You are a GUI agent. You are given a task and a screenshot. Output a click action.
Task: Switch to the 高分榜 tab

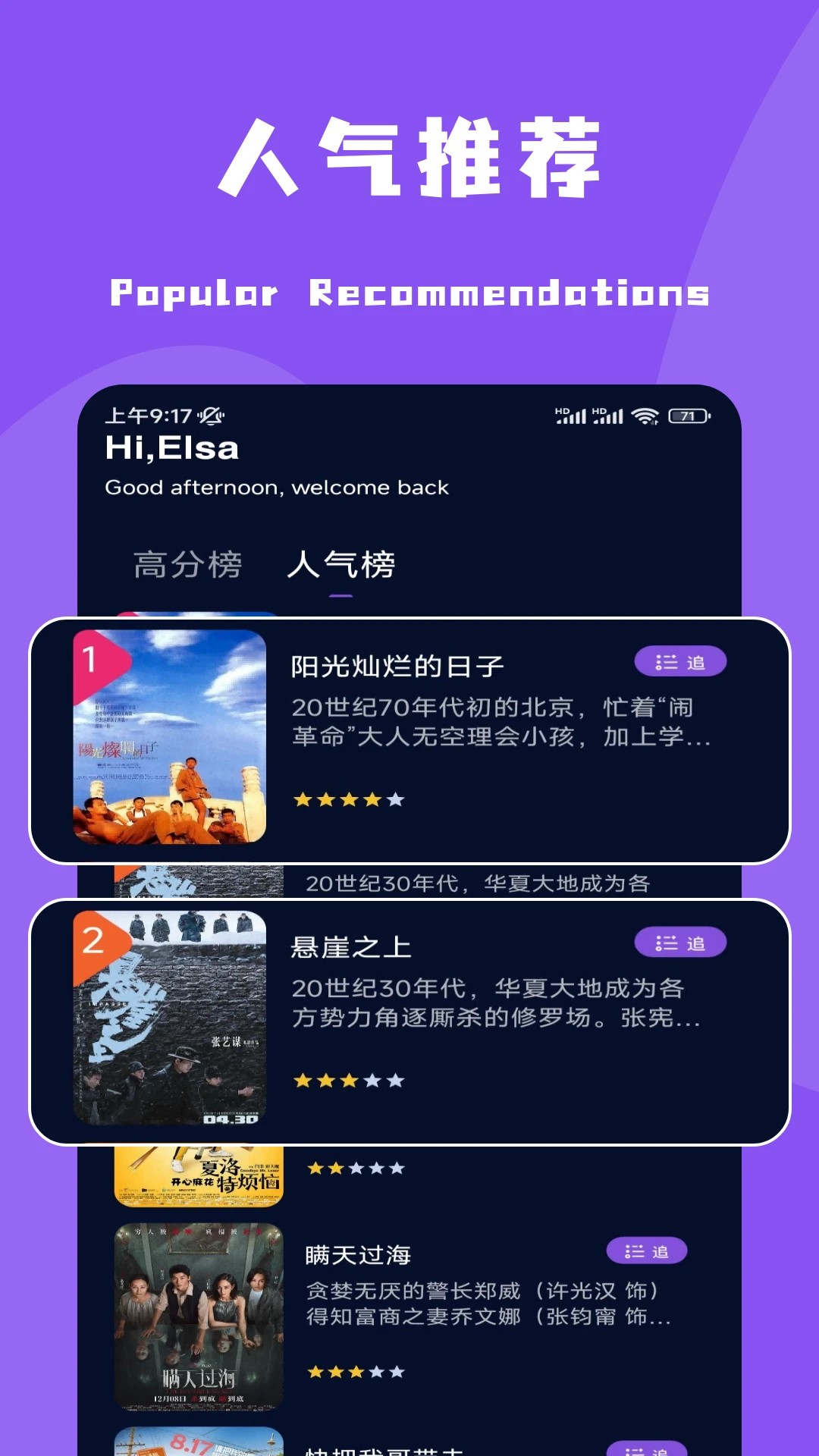pyautogui.click(x=187, y=563)
